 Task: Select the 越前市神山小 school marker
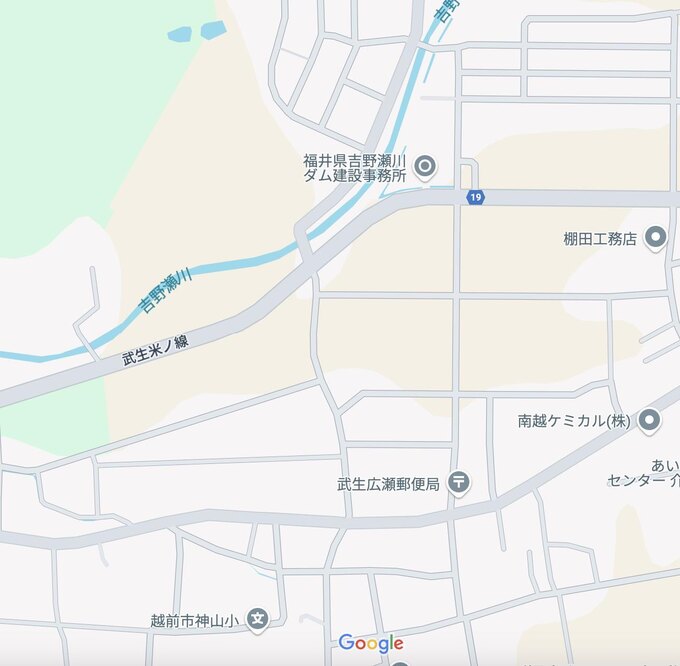(257, 620)
